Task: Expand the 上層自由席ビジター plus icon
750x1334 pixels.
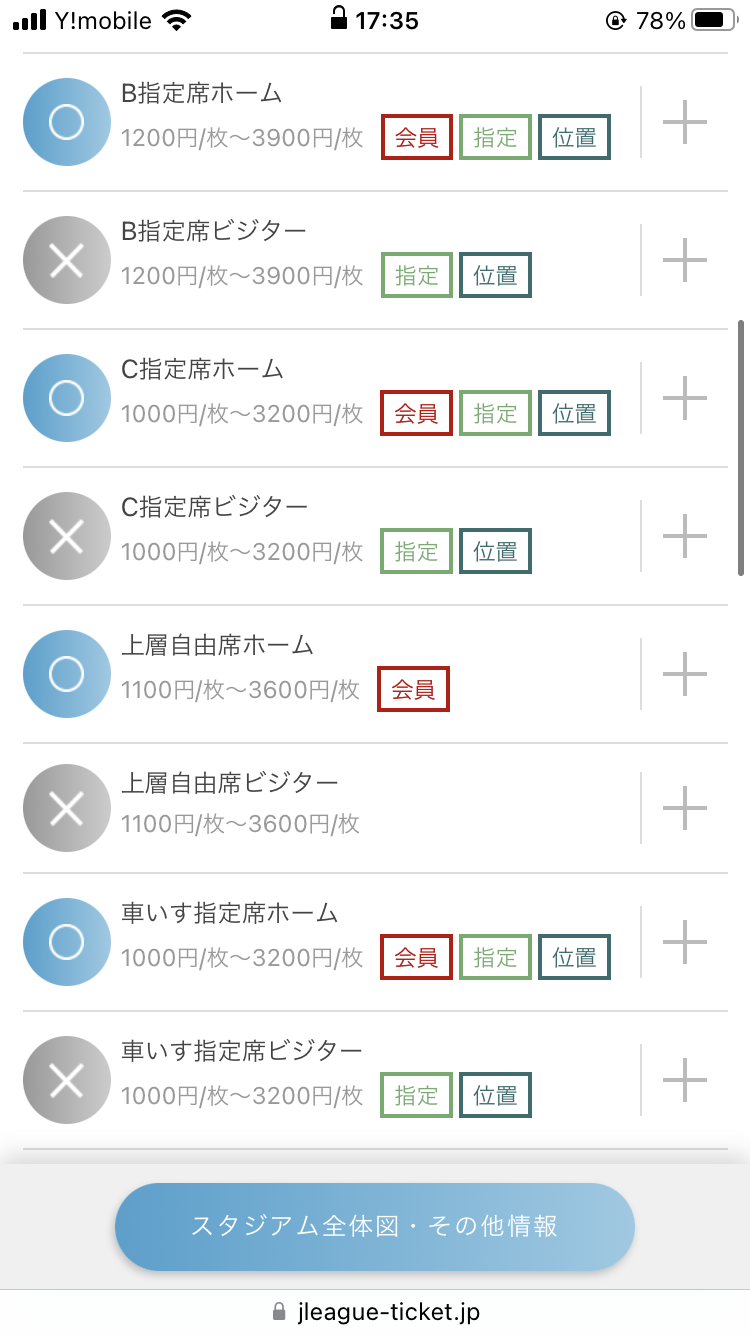Action: (x=685, y=808)
